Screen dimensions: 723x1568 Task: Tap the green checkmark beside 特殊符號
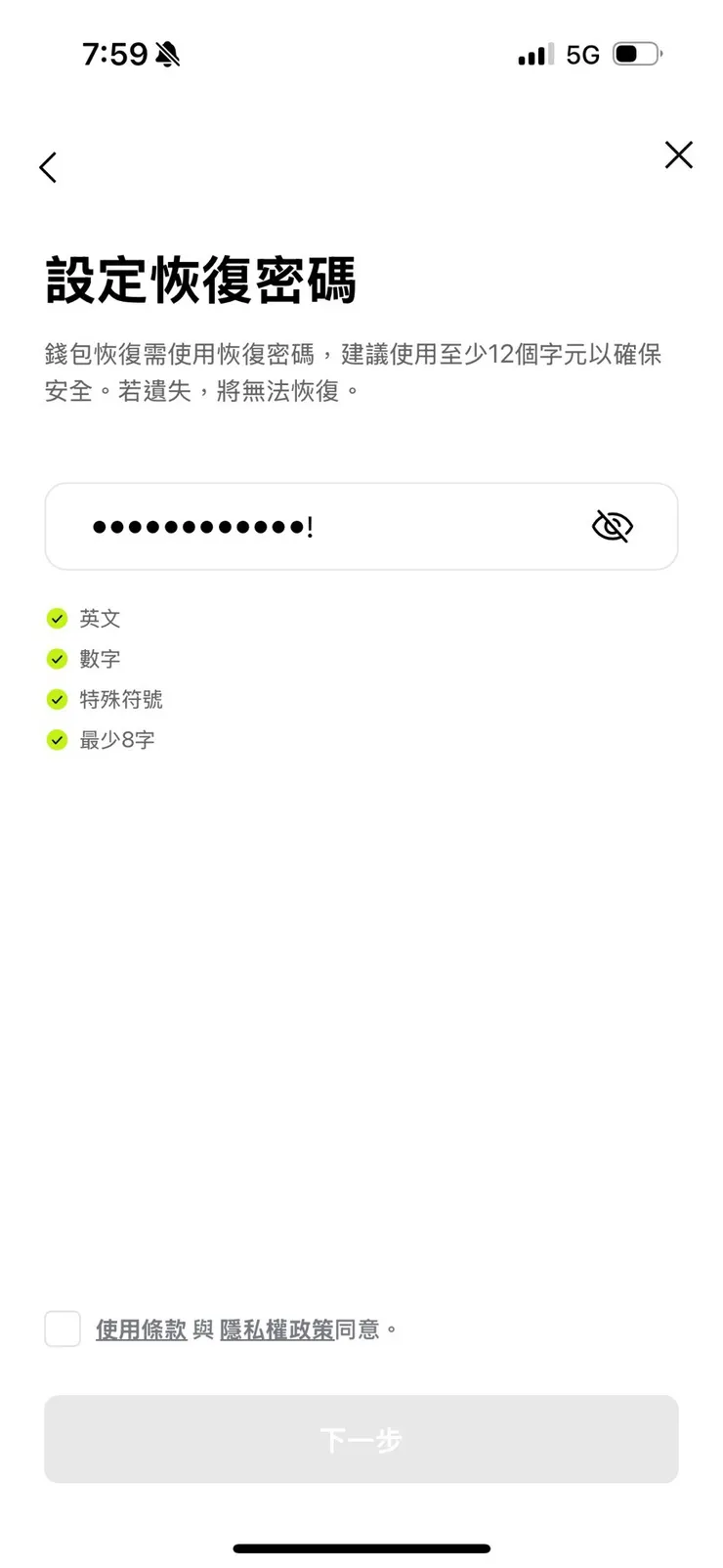(x=57, y=699)
